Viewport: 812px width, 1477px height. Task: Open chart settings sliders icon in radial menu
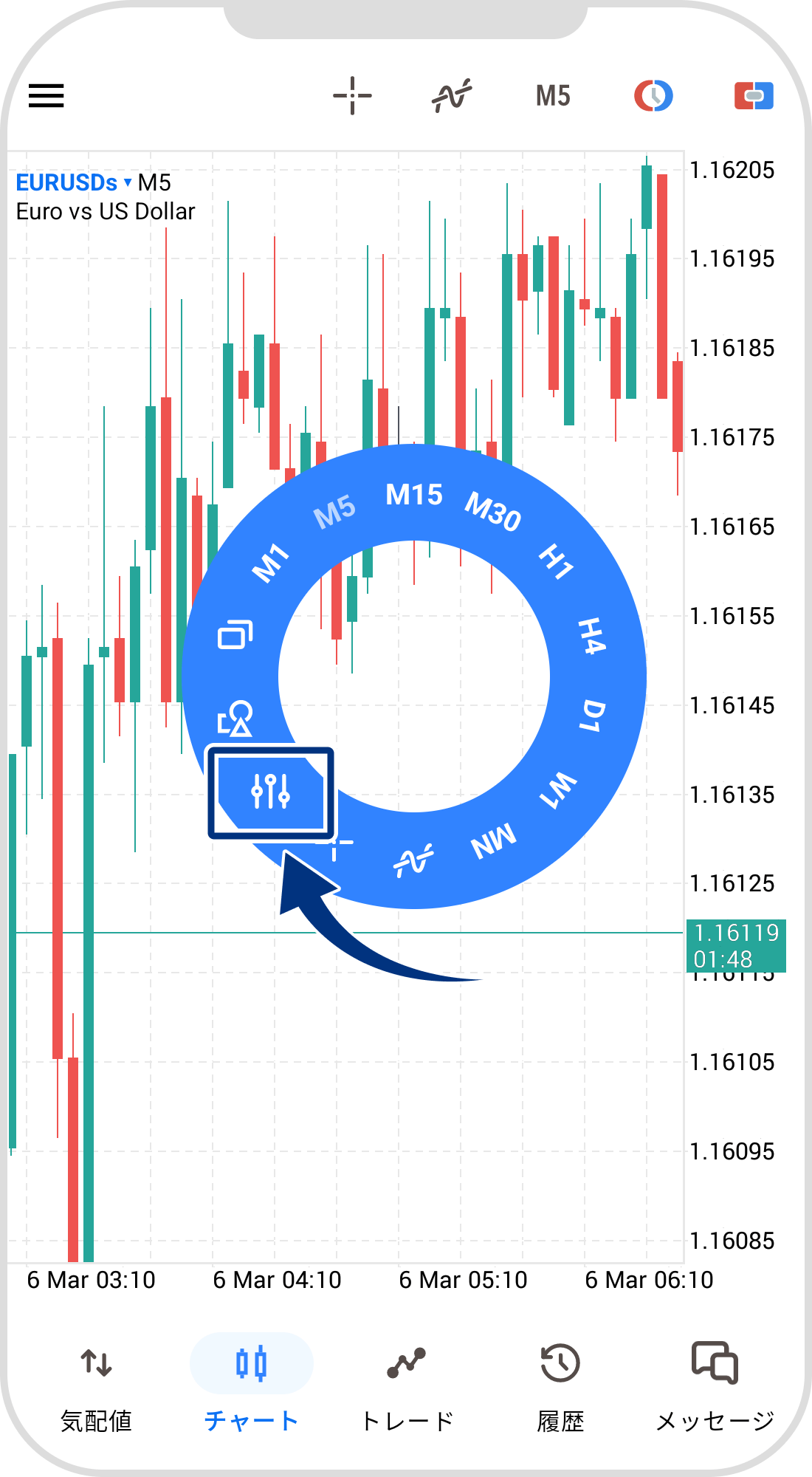pos(271,792)
